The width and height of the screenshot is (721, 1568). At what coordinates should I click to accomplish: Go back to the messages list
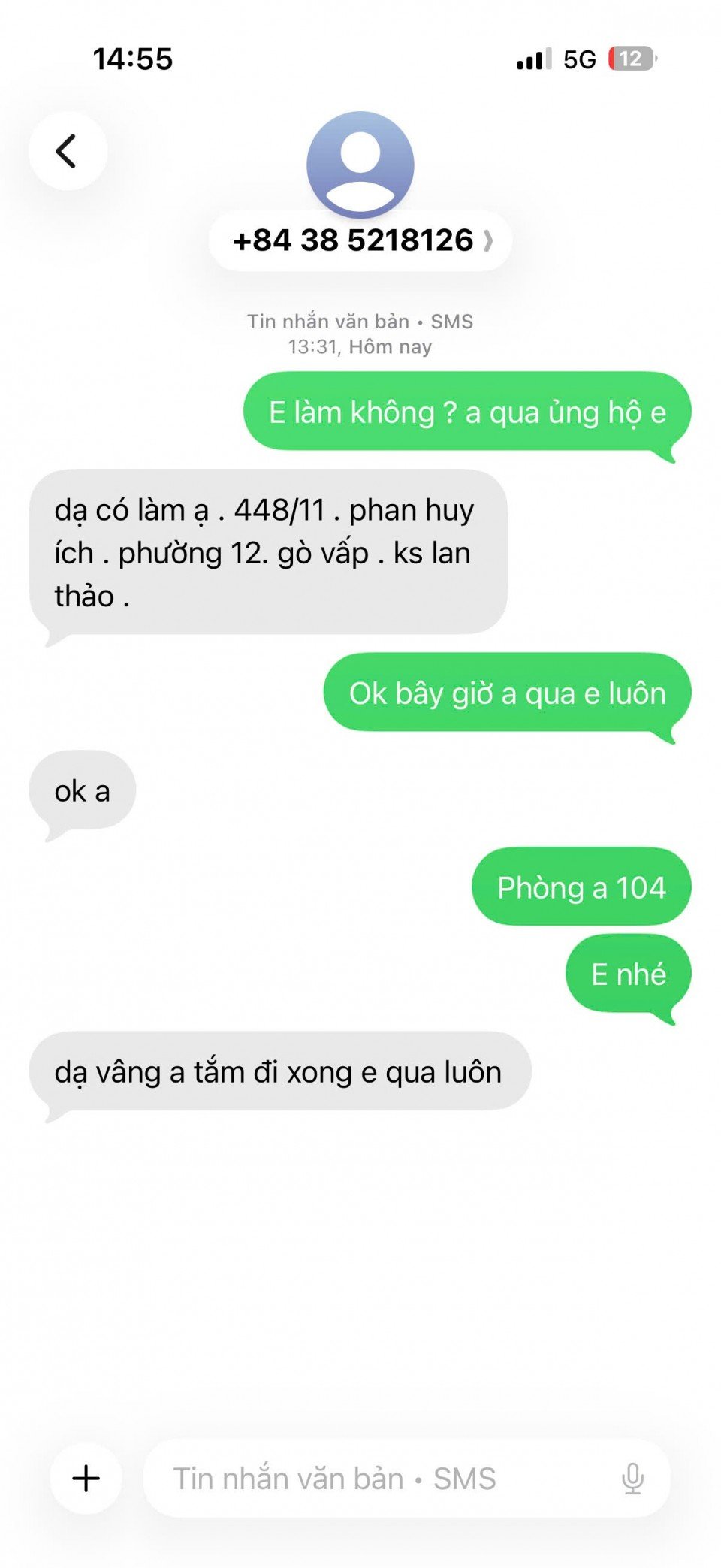coord(68,151)
